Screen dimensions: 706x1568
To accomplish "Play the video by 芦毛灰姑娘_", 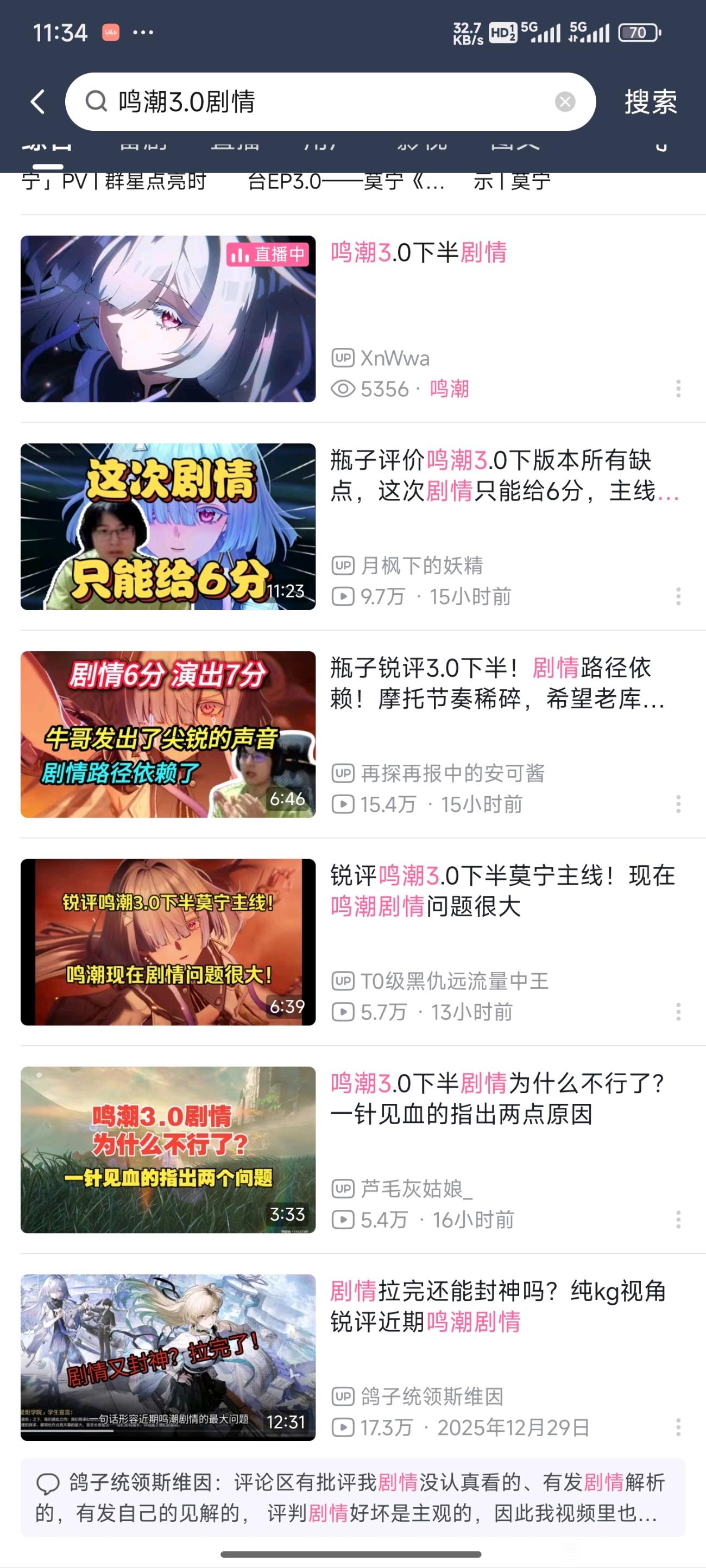I will [168, 1150].
